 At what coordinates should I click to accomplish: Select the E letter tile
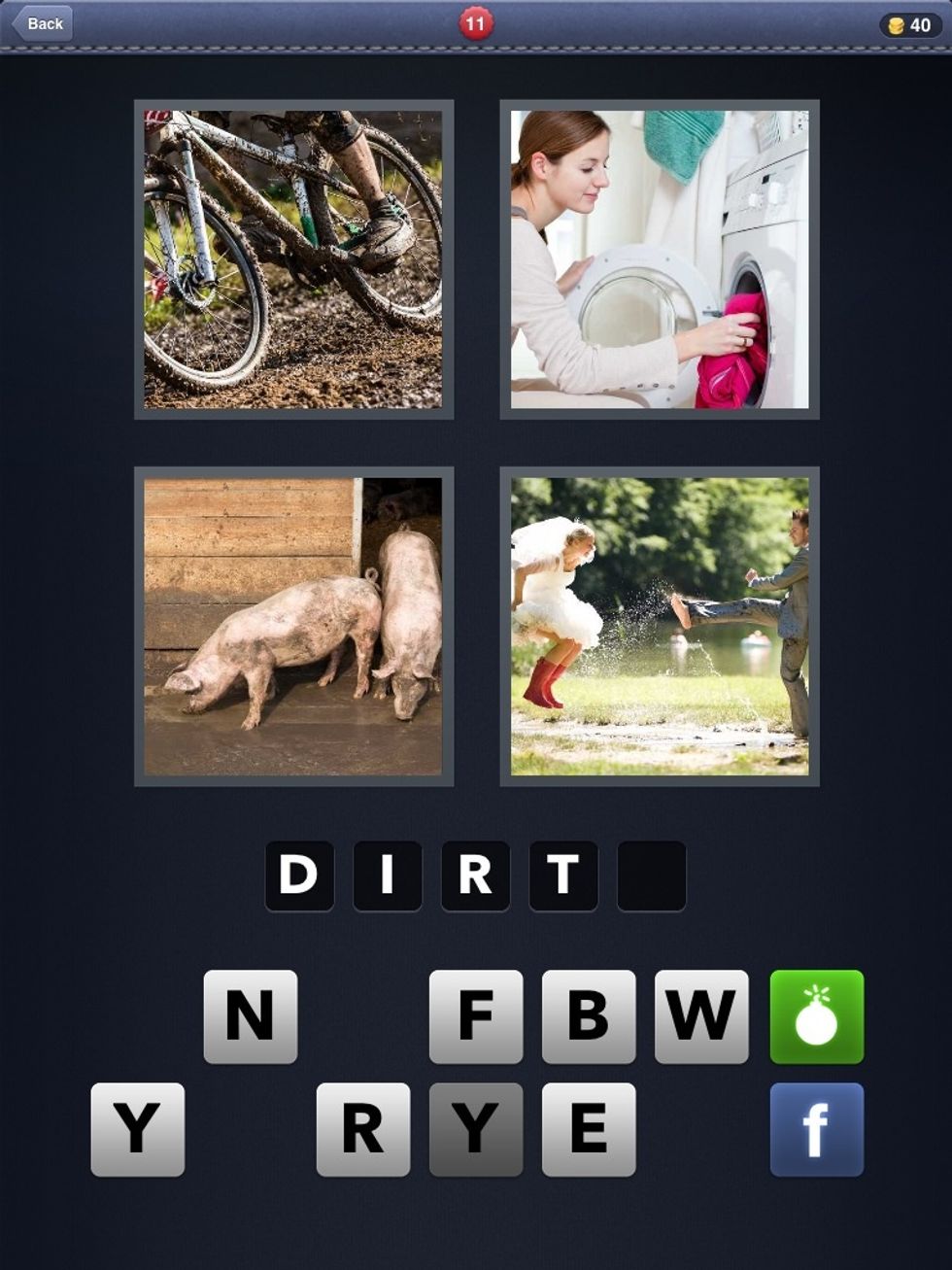589,1129
